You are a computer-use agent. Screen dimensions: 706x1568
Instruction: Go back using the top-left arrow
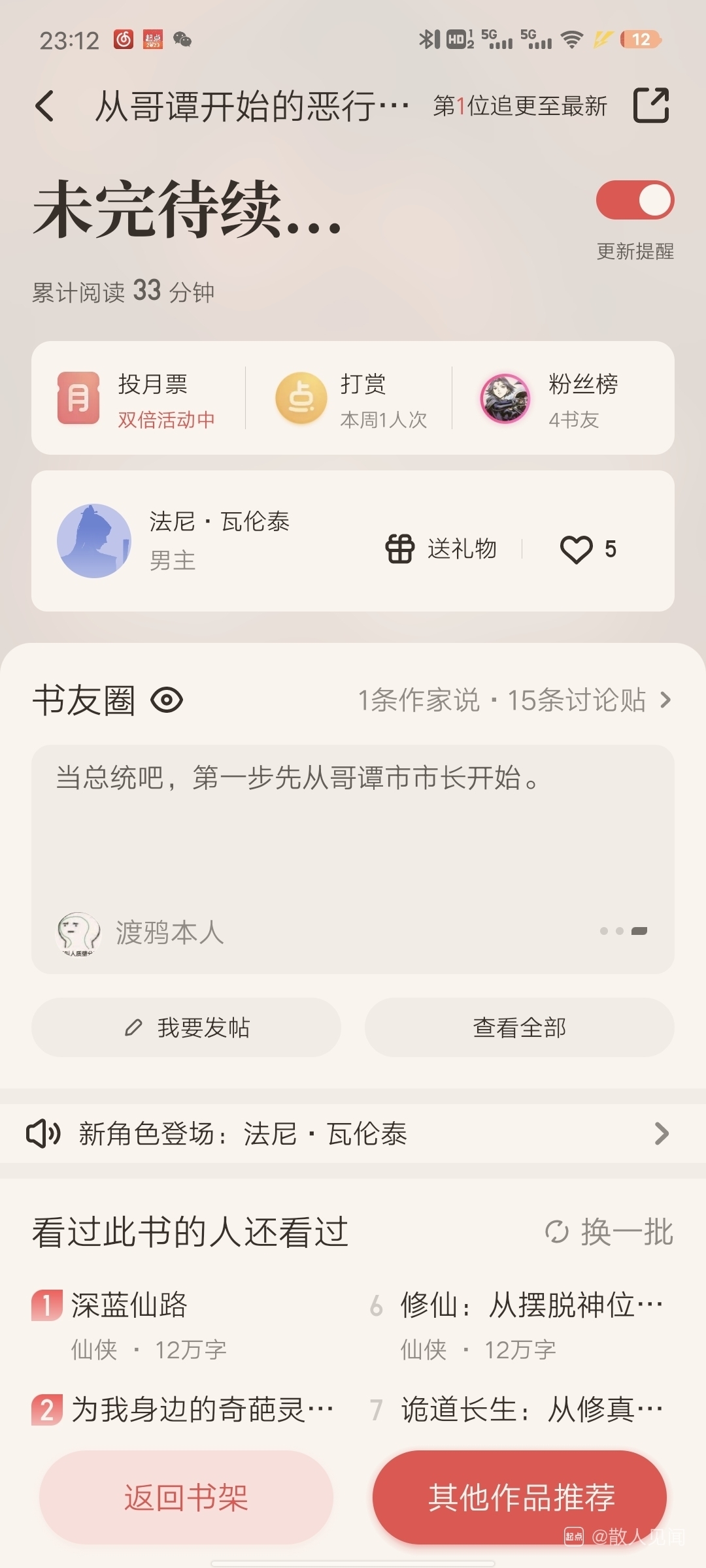coord(44,106)
